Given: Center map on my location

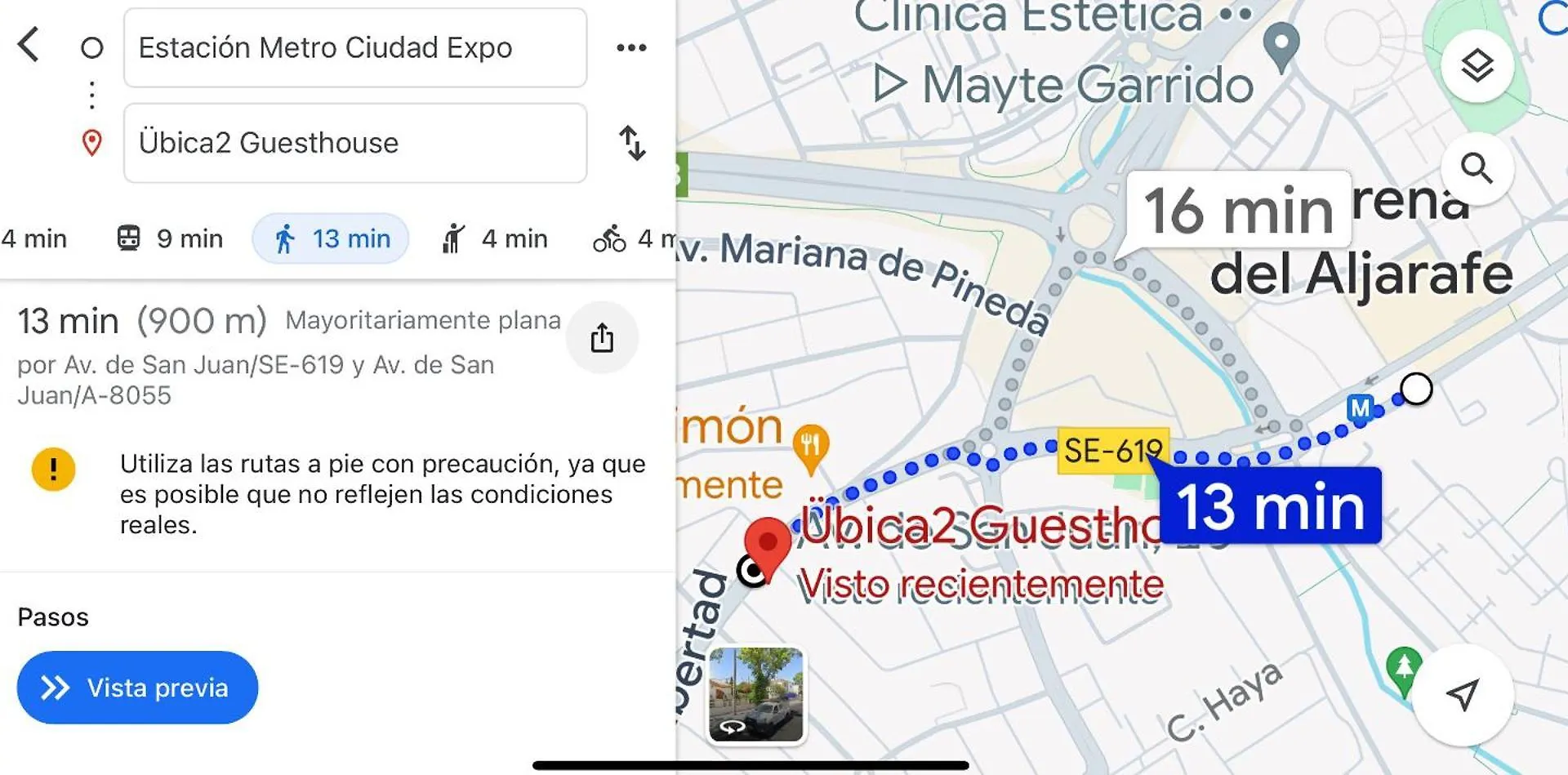Looking at the screenshot, I should pyautogui.click(x=1462, y=694).
